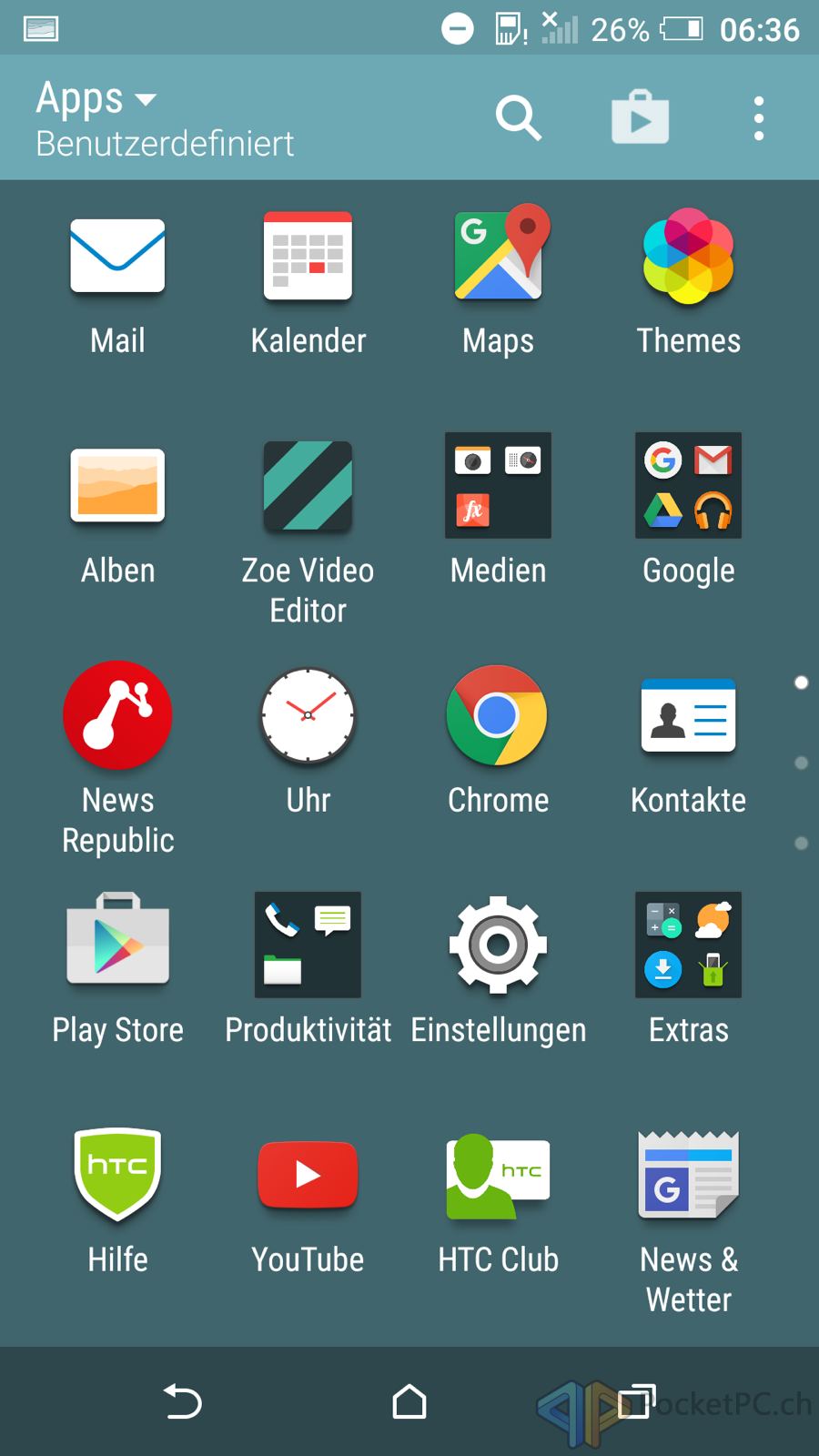
Task: Open the app search icon
Action: (x=519, y=118)
